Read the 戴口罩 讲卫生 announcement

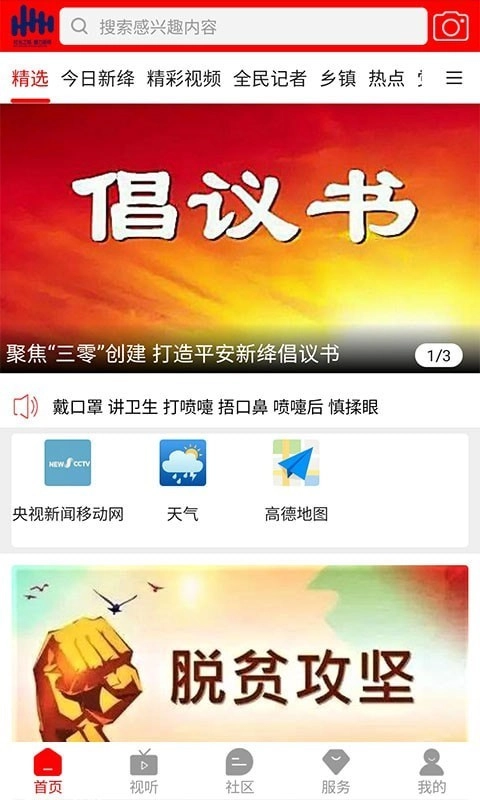point(215,407)
